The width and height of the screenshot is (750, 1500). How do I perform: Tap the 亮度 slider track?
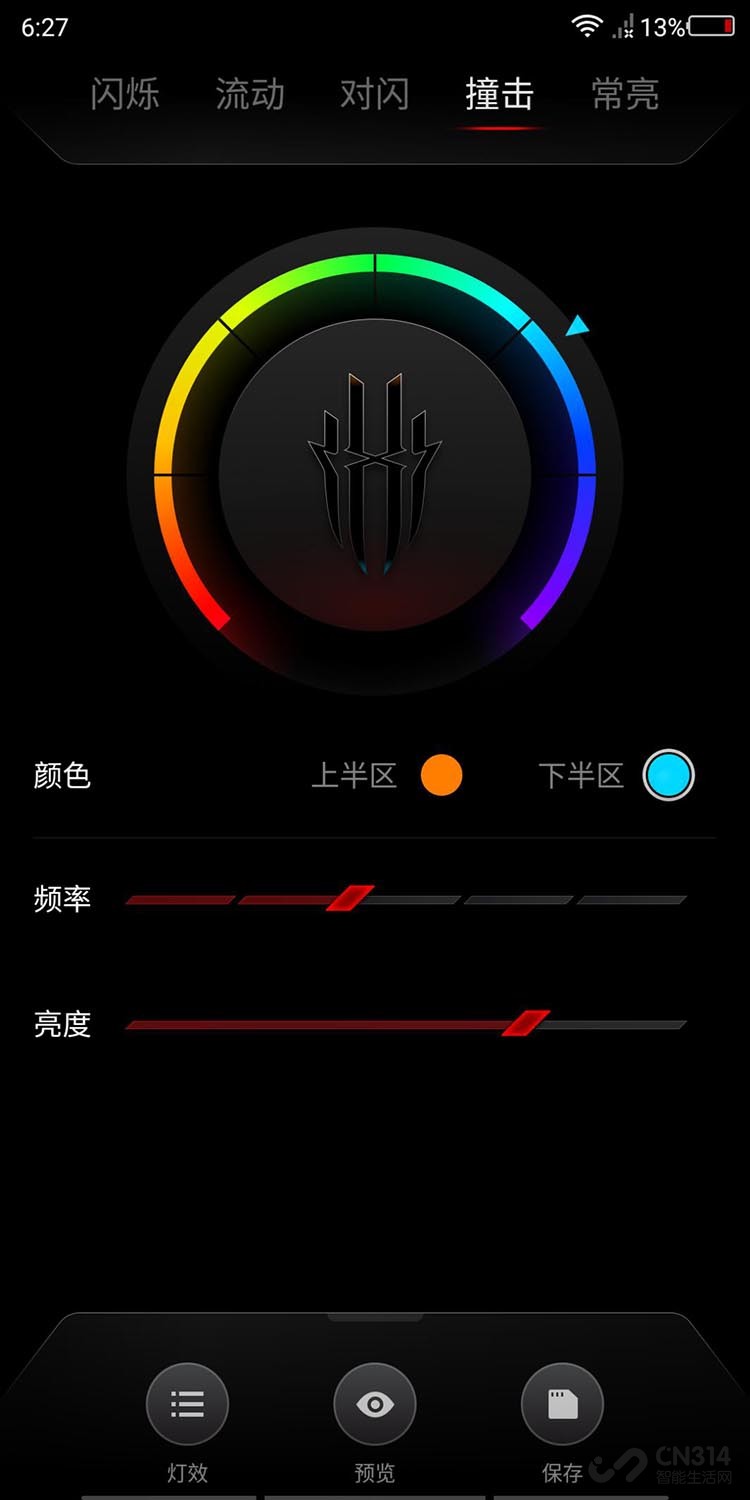tap(405, 1024)
